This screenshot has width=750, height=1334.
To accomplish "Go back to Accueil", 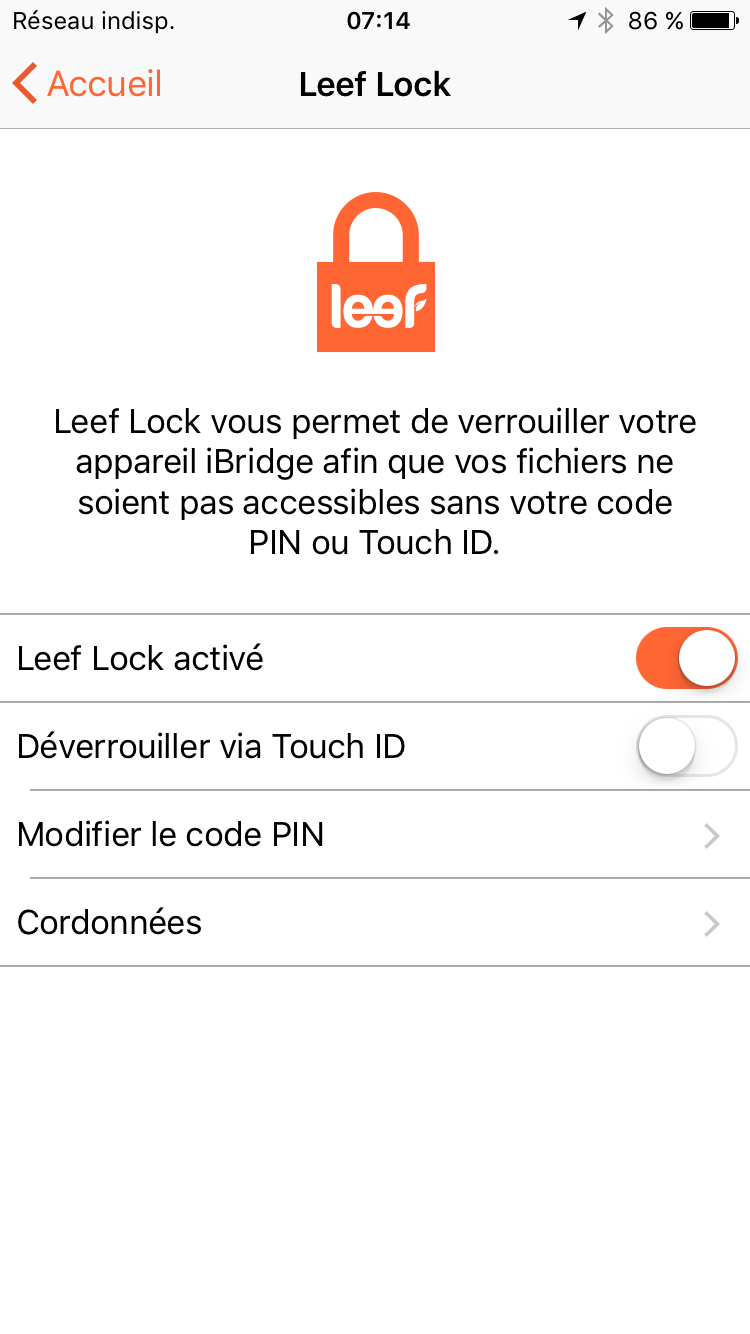I will tap(88, 84).
